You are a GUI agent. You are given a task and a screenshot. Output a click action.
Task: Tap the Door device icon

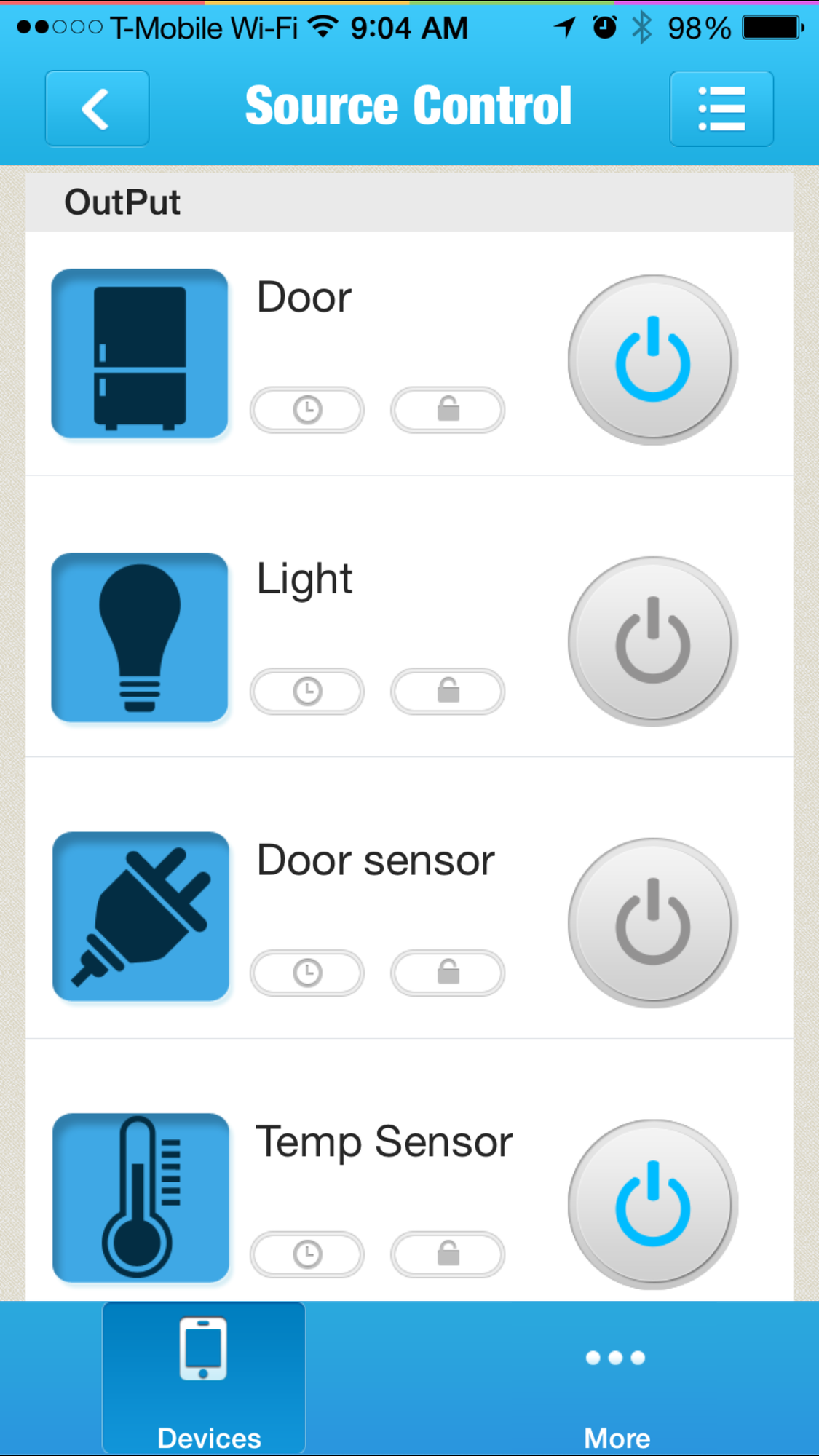tap(140, 354)
